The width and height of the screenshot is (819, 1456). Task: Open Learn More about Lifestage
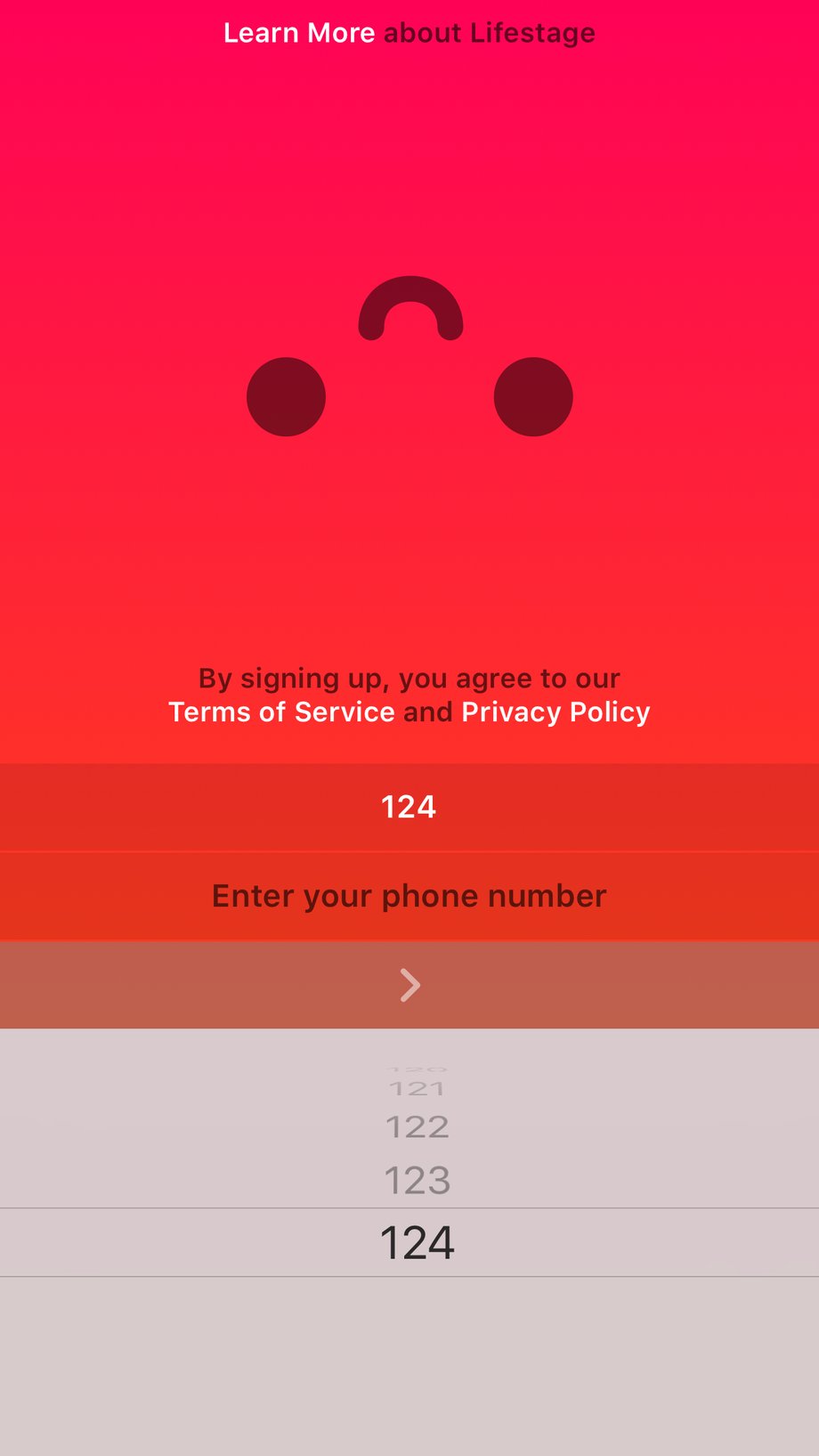coord(409,33)
